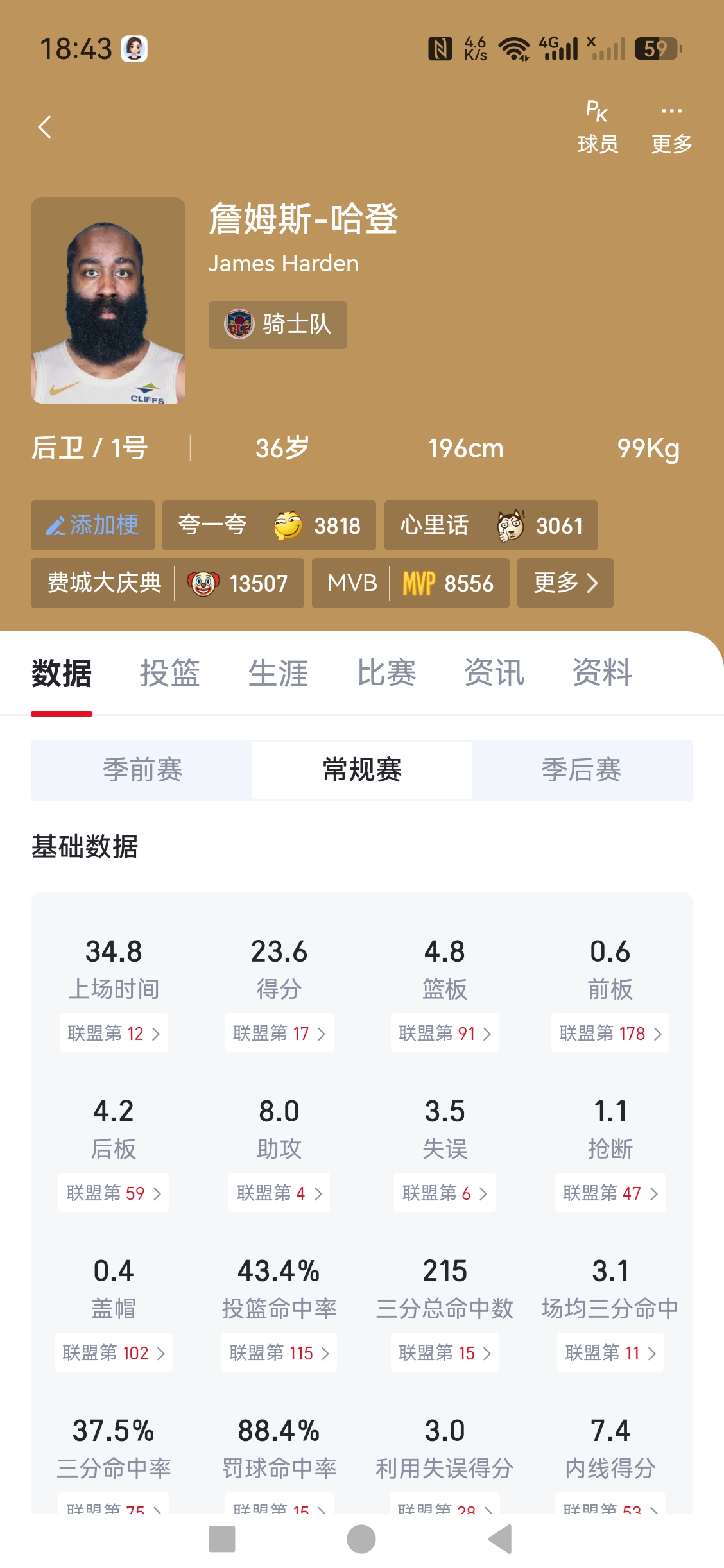Open 联盟第 17 ranking under 得分
This screenshot has height=1568, width=724.
pos(279,1033)
